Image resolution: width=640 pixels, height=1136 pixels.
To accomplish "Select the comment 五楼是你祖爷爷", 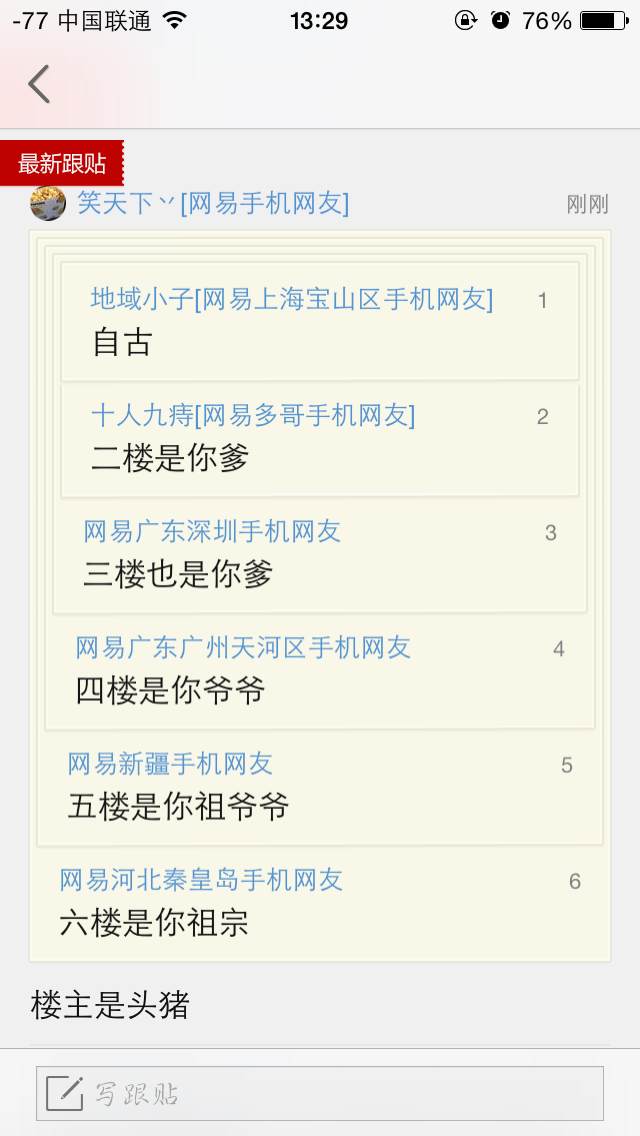I will 178,806.
